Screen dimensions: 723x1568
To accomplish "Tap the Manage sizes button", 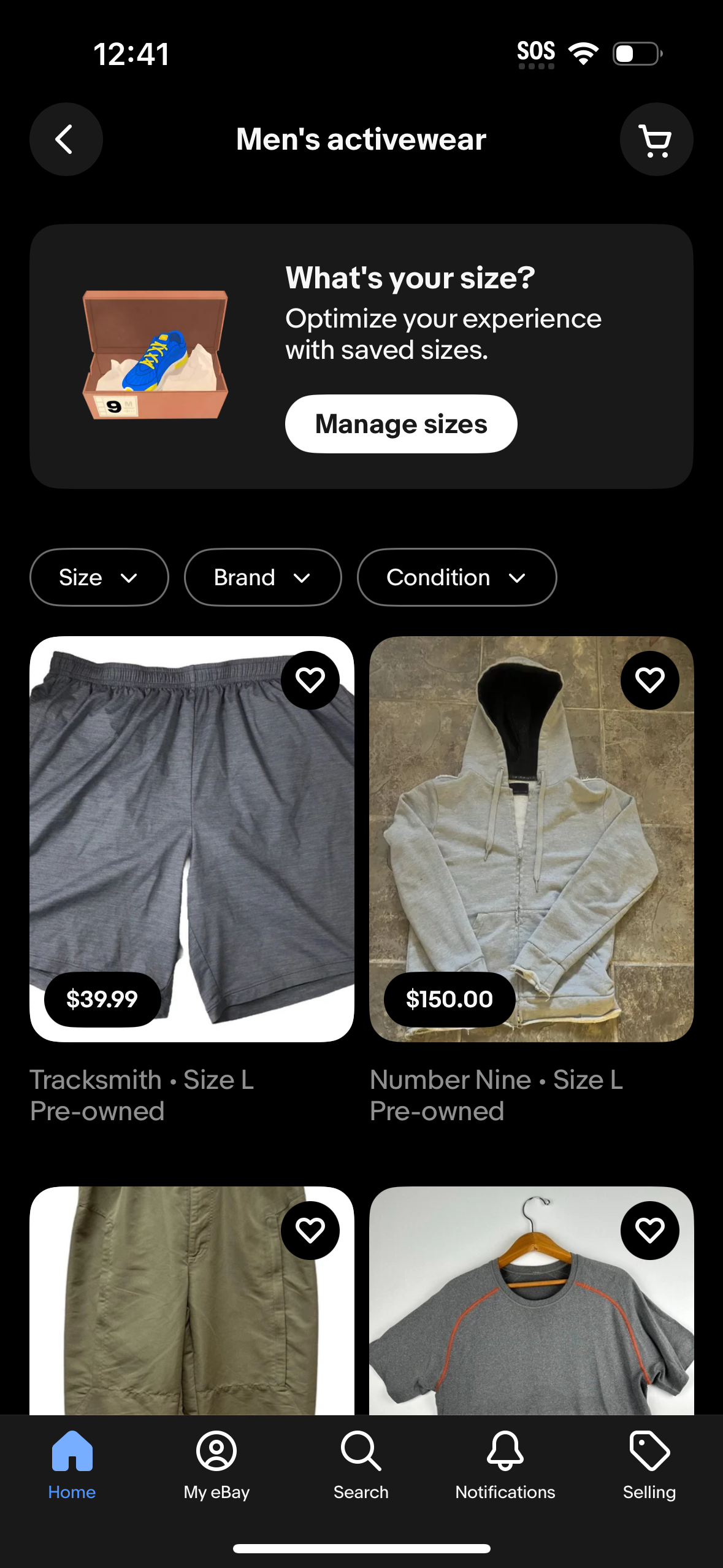I will pos(400,423).
